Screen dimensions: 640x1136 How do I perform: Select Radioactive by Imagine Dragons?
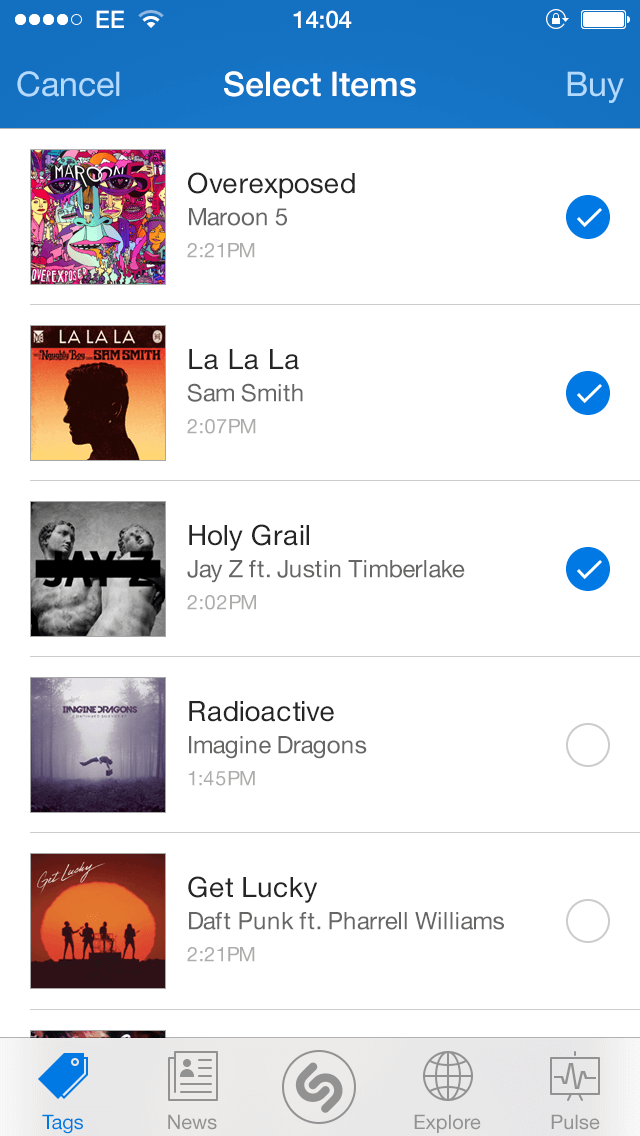coord(588,745)
